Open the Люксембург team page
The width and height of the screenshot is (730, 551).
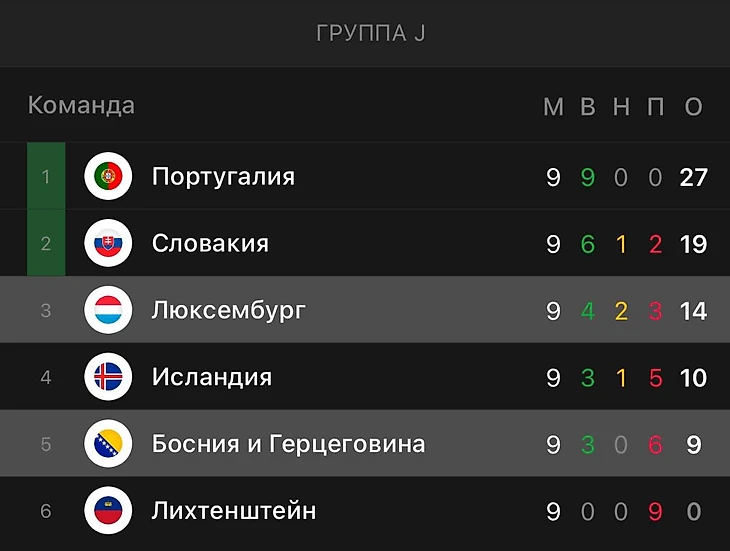coord(228,310)
